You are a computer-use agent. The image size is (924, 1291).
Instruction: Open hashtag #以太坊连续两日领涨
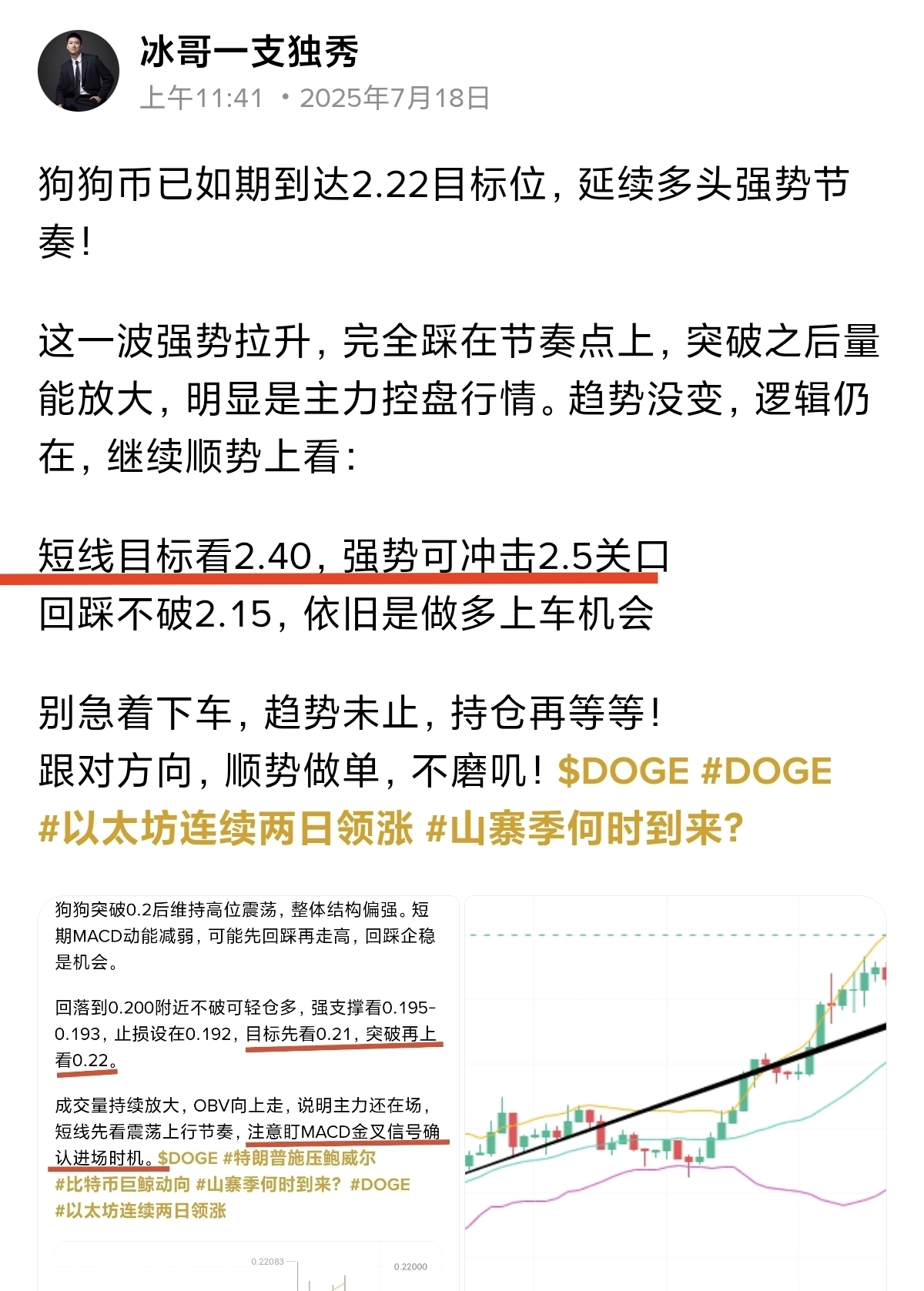[x=226, y=829]
